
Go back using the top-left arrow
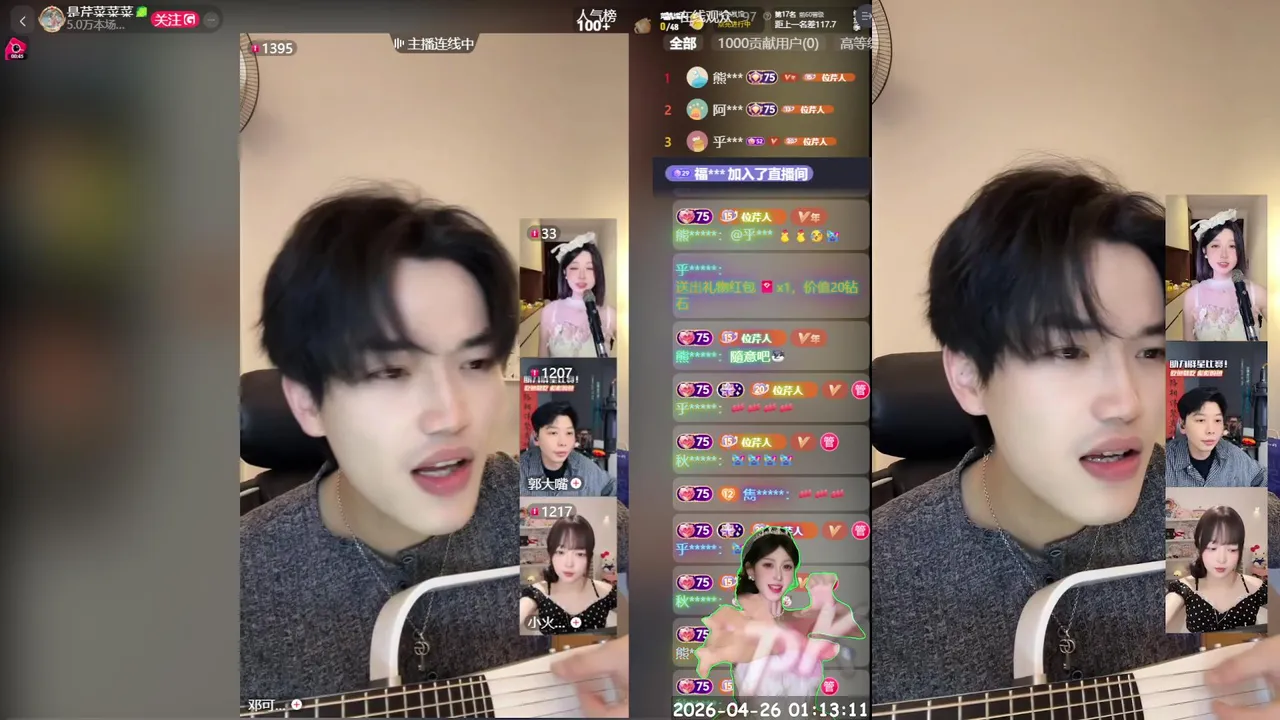tap(22, 20)
